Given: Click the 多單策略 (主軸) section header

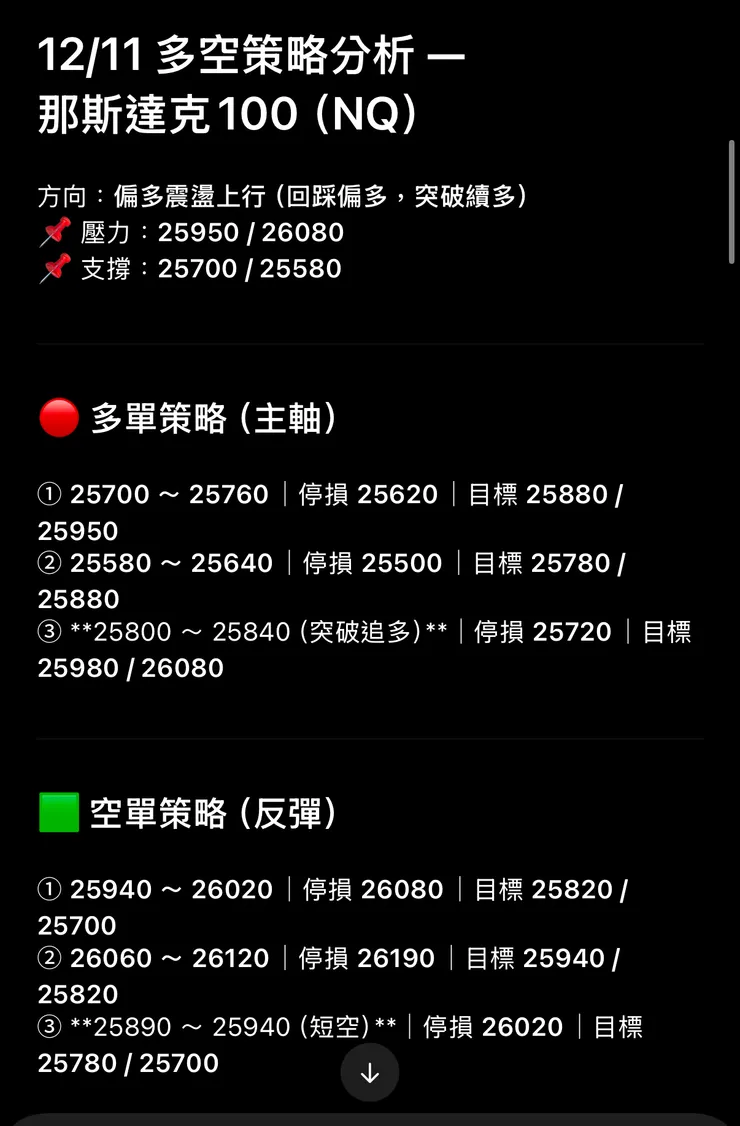Looking at the screenshot, I should click(215, 418).
